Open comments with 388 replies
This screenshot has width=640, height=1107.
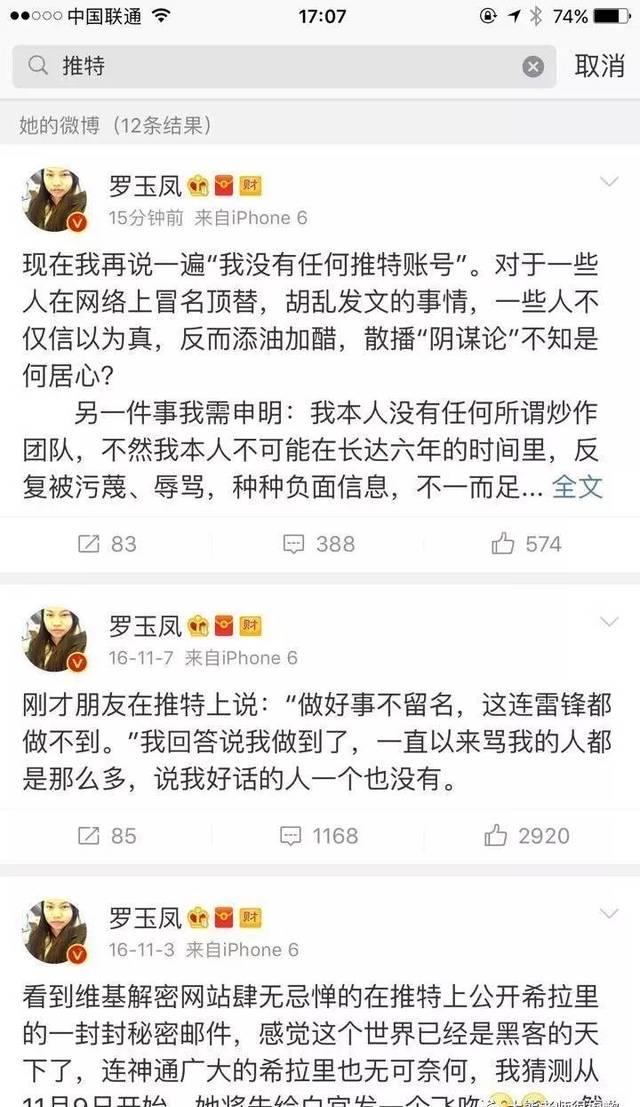tap(319, 544)
